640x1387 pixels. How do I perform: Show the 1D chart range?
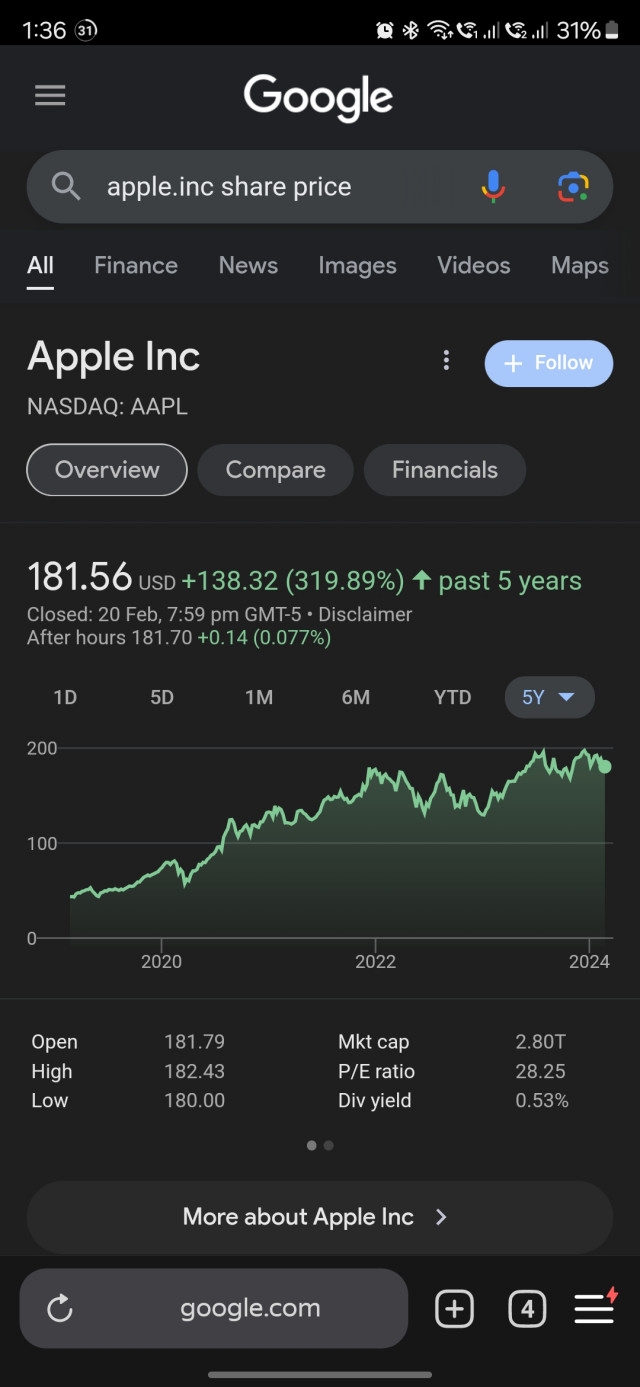[x=65, y=697]
